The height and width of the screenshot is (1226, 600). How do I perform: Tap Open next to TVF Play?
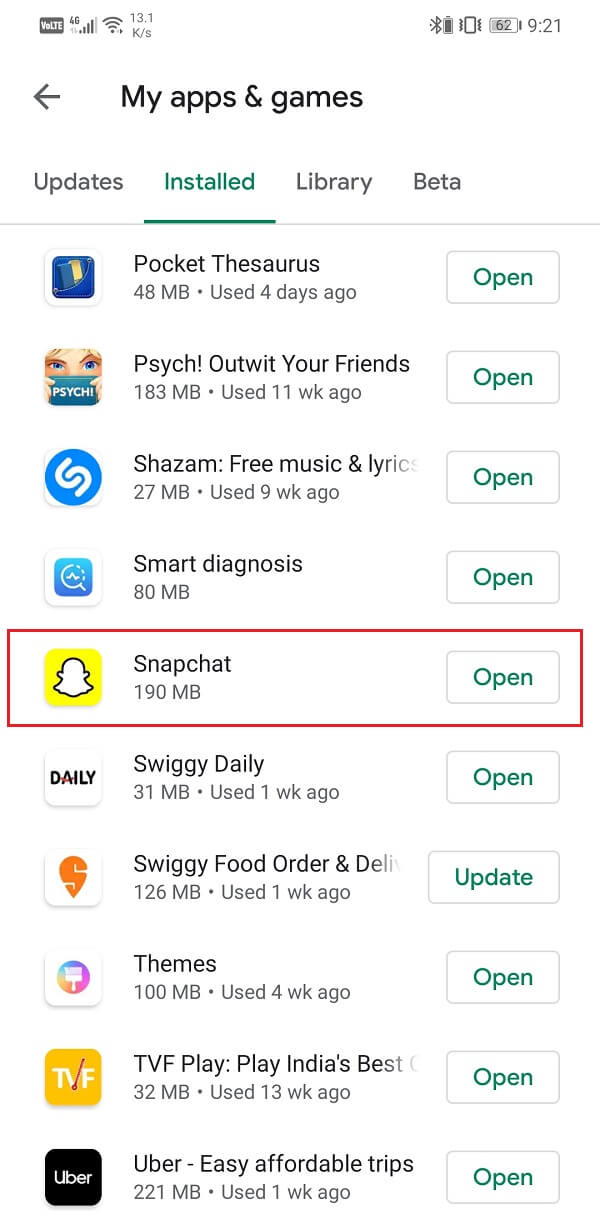coord(502,1077)
